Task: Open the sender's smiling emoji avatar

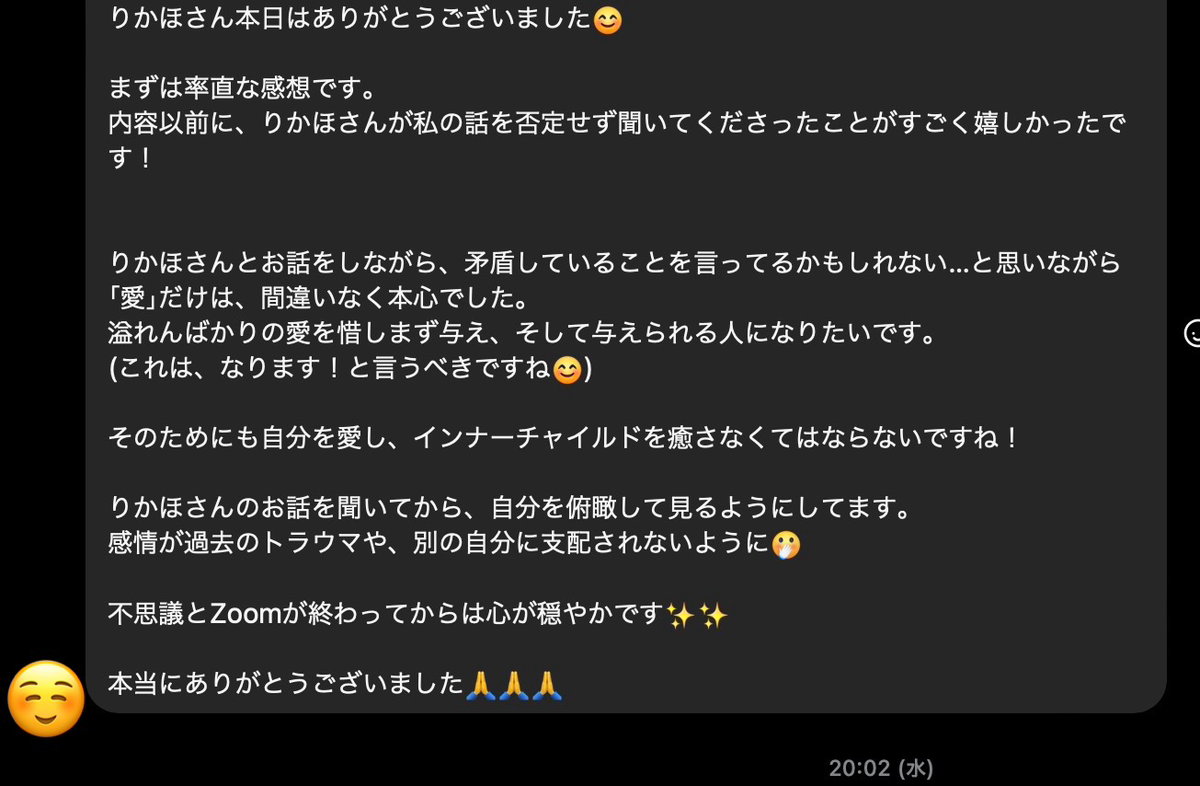Action: [x=46, y=699]
